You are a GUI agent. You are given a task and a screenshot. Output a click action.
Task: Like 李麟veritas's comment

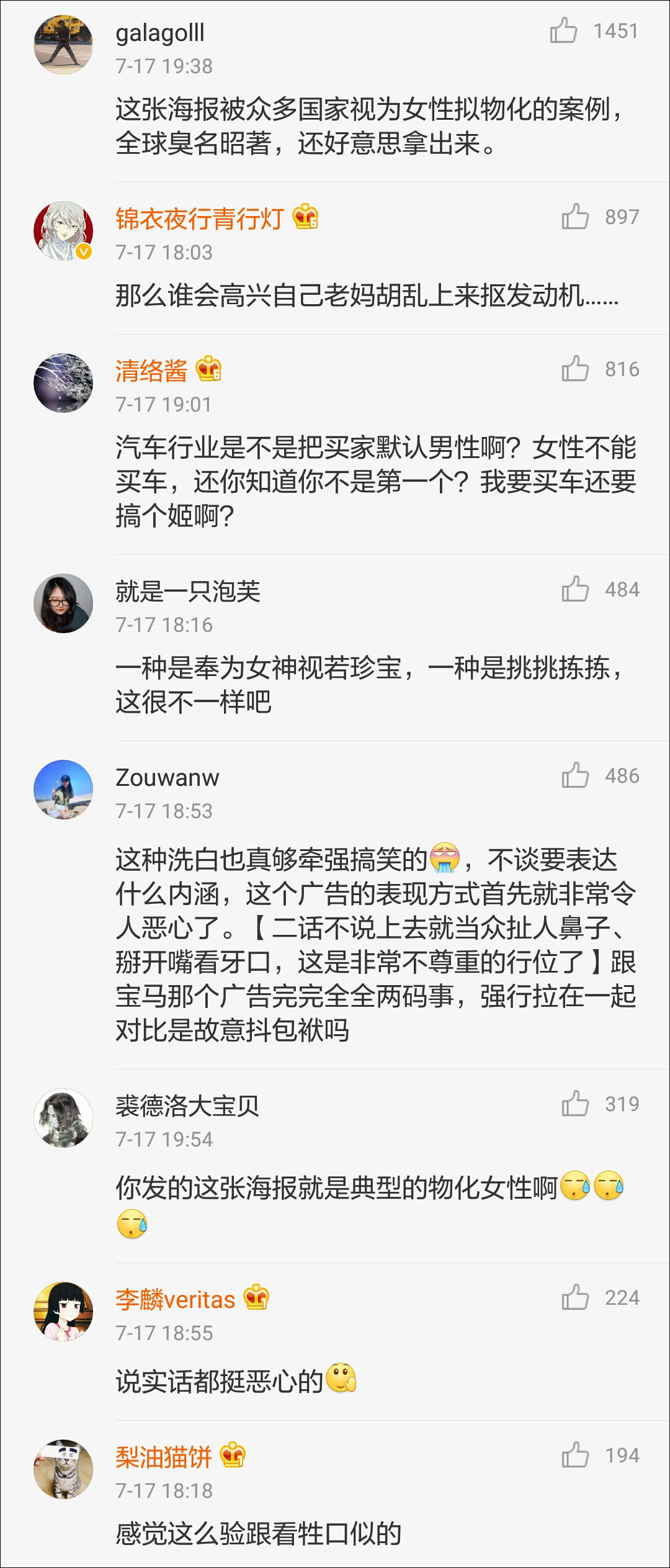575,1297
